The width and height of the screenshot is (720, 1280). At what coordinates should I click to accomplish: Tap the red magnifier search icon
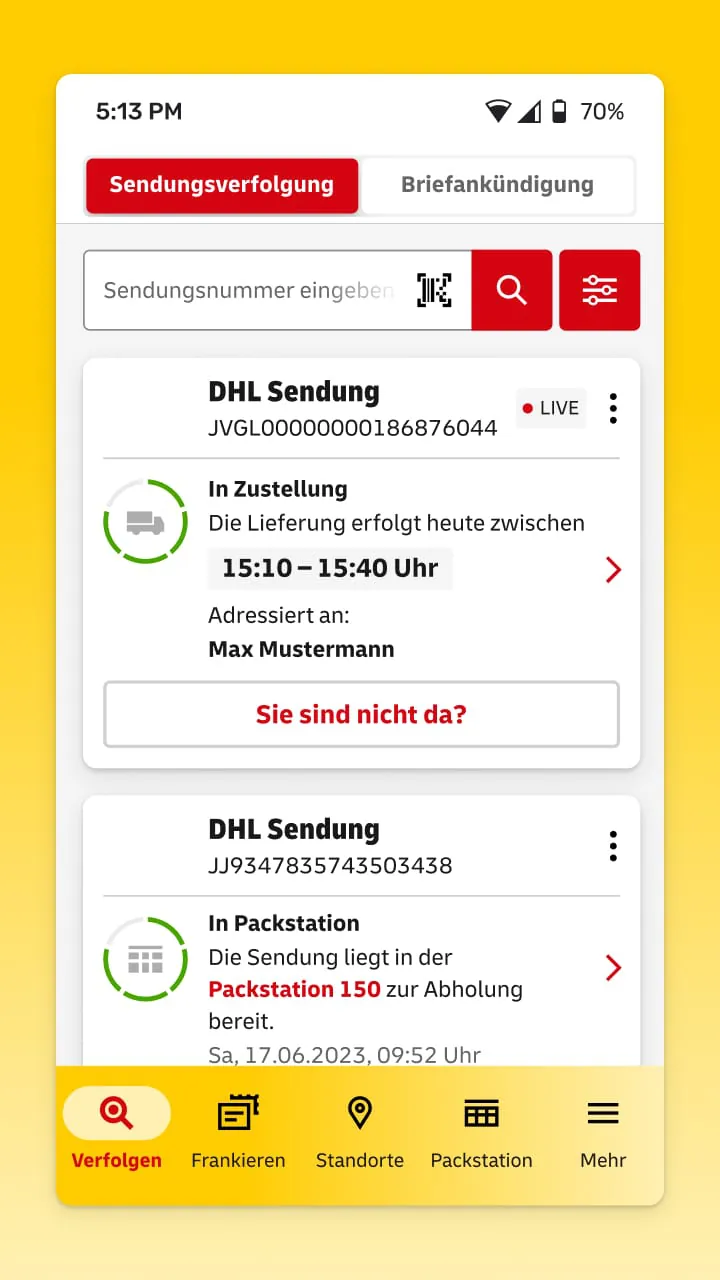click(511, 290)
